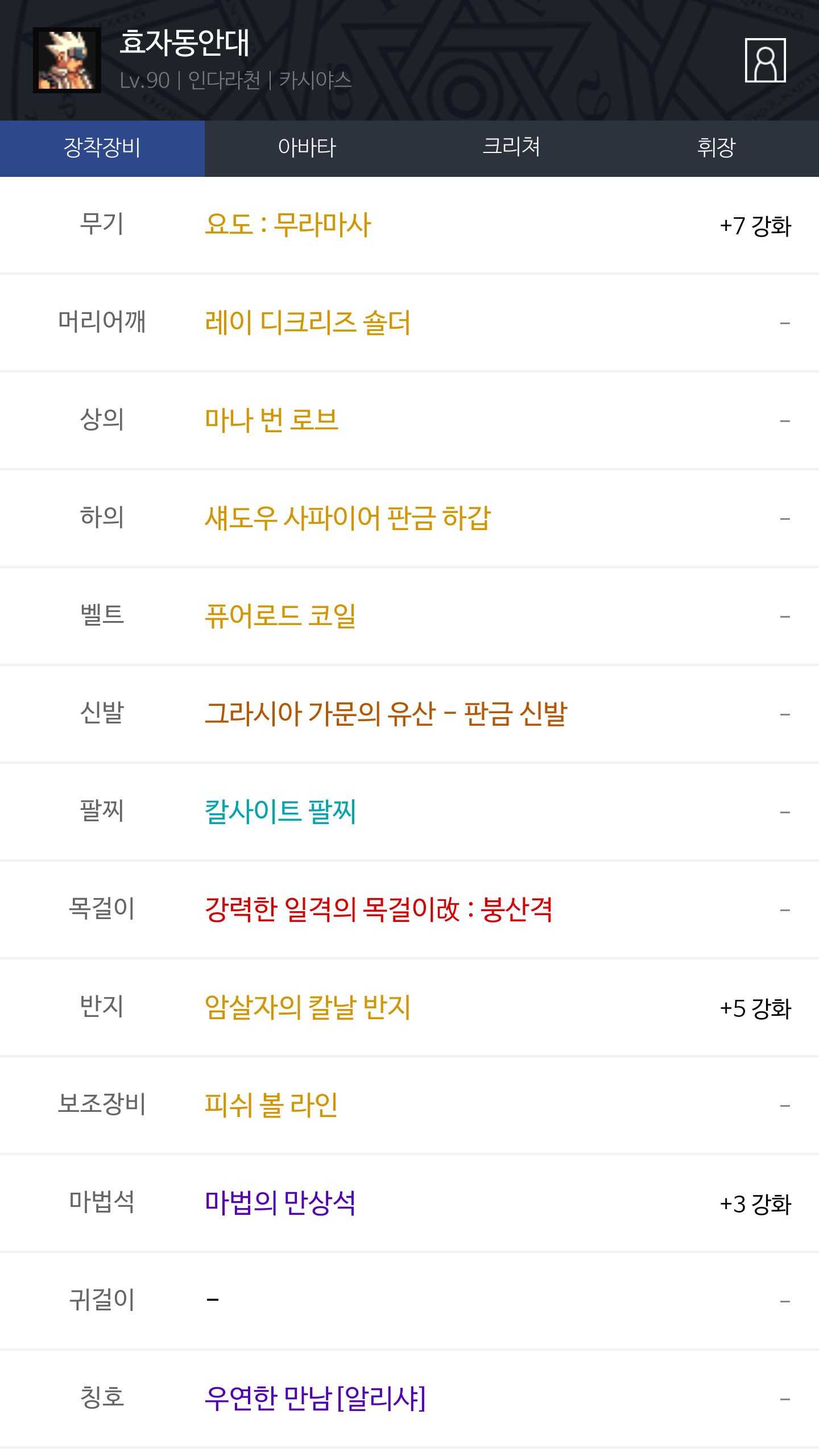Switch to the 크리쳐 tab

[x=511, y=148]
